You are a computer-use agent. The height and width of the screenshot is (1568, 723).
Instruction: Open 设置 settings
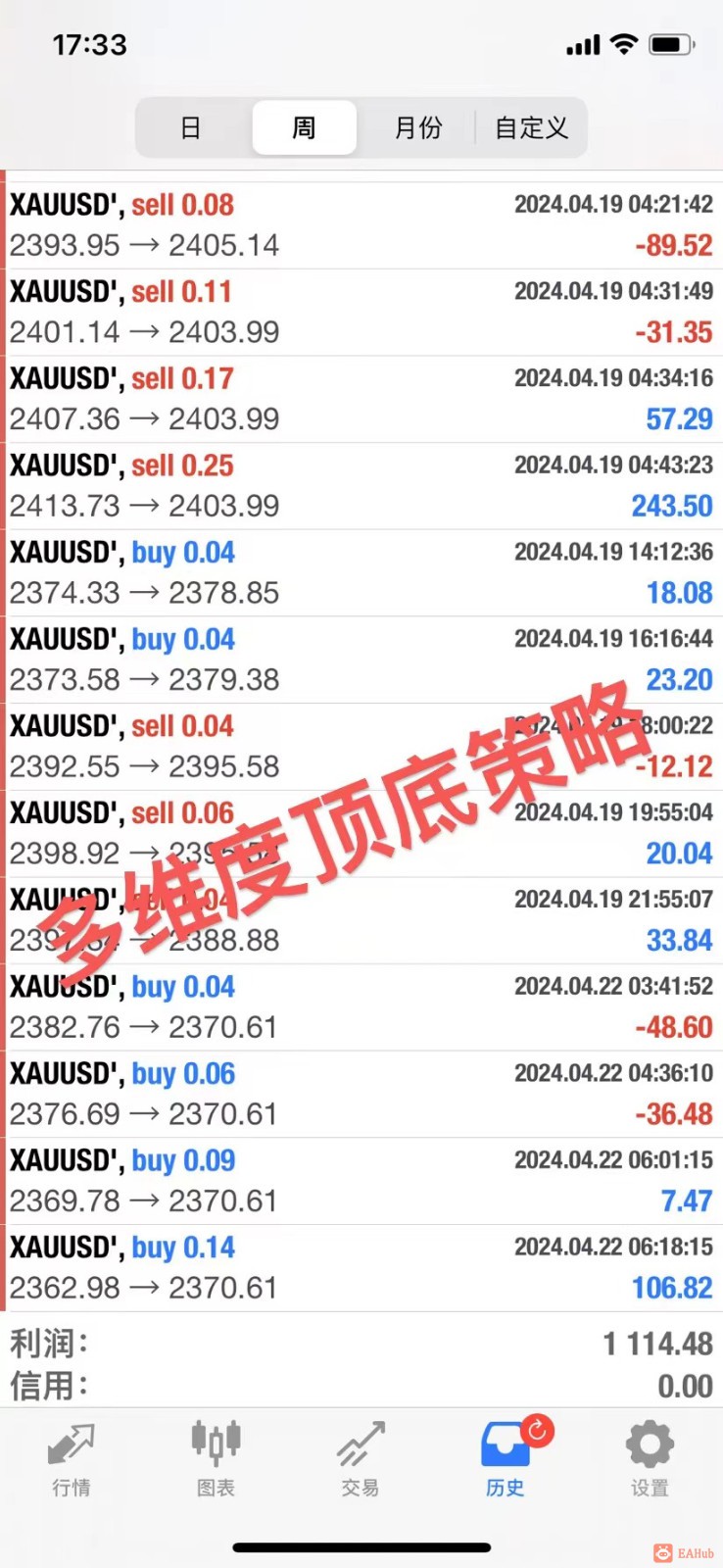pyautogui.click(x=650, y=1459)
